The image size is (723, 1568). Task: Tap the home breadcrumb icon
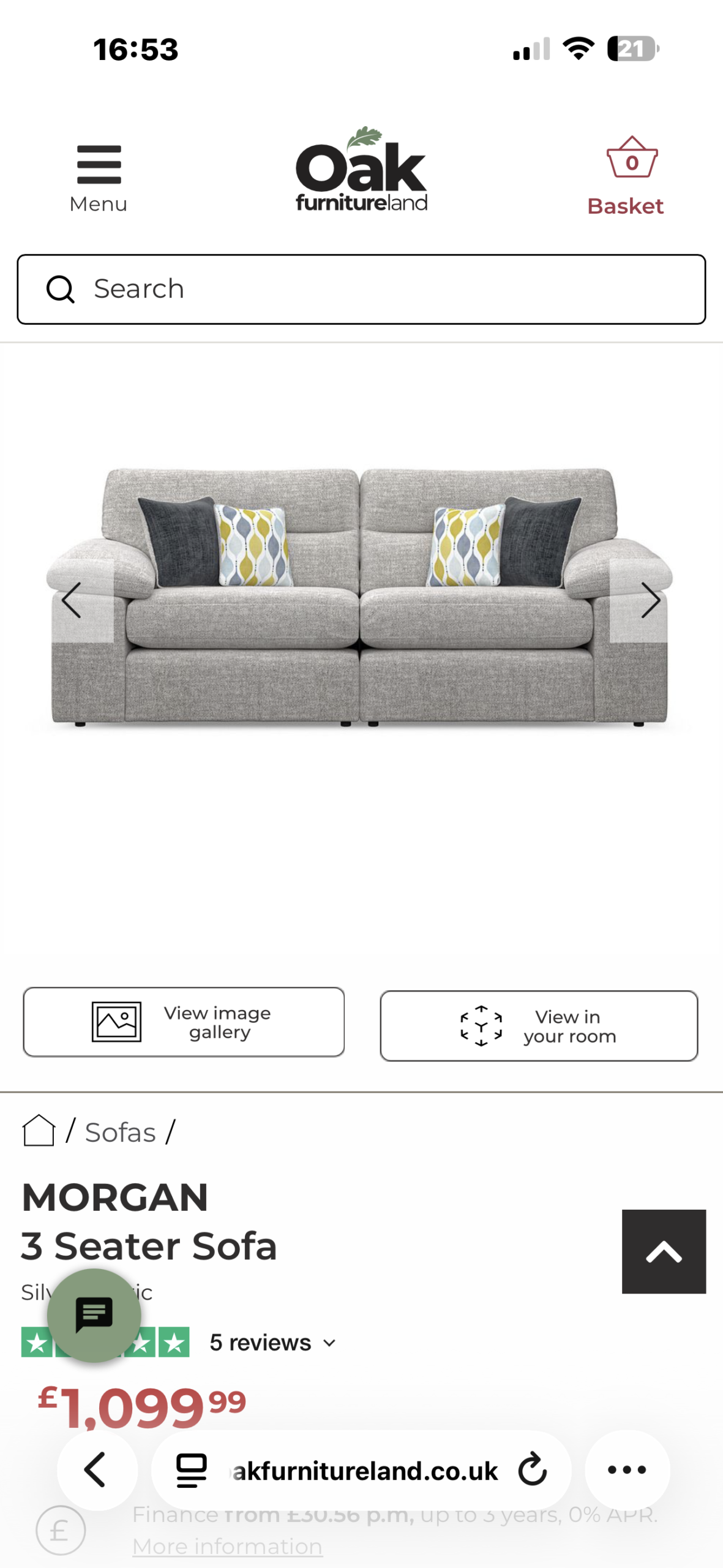click(39, 1131)
